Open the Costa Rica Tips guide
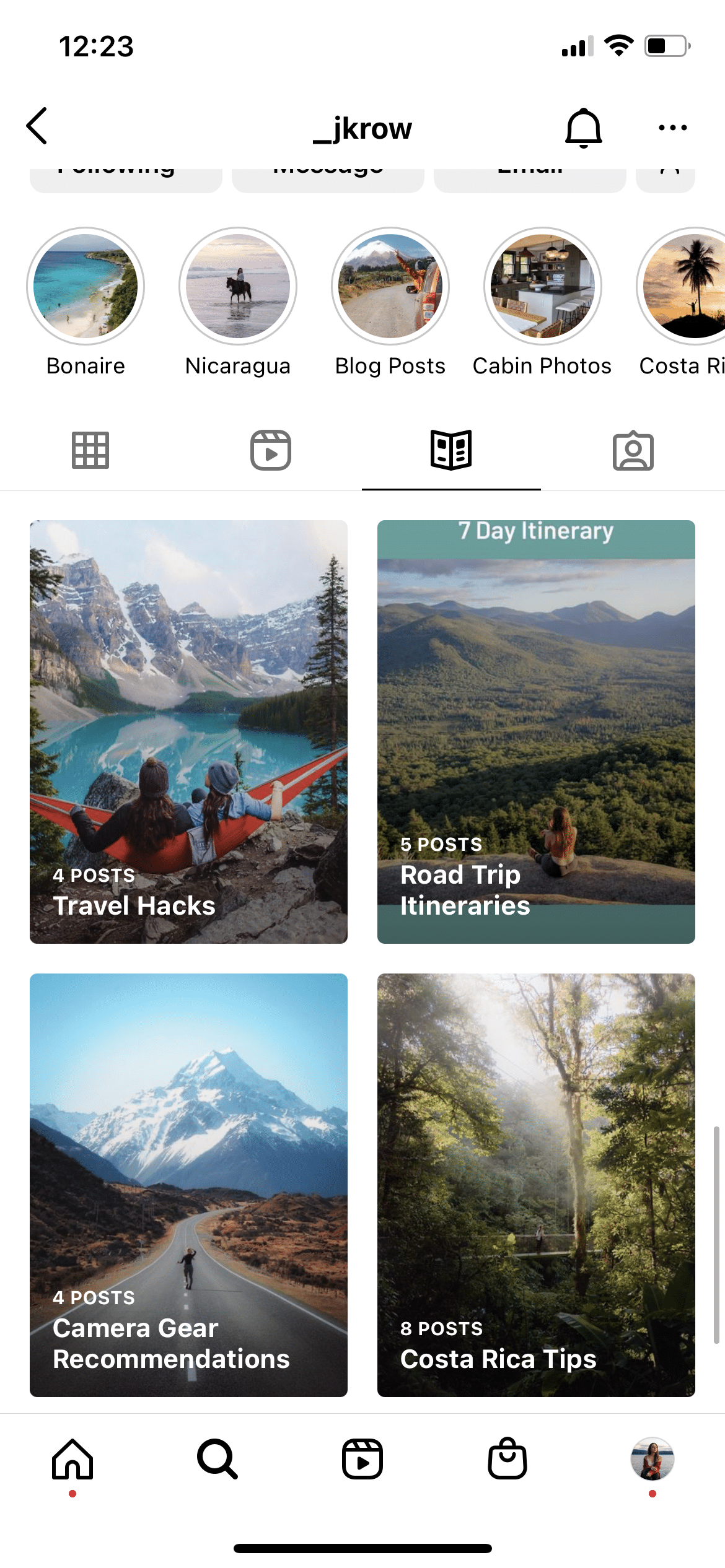725x1568 pixels. [x=536, y=1185]
